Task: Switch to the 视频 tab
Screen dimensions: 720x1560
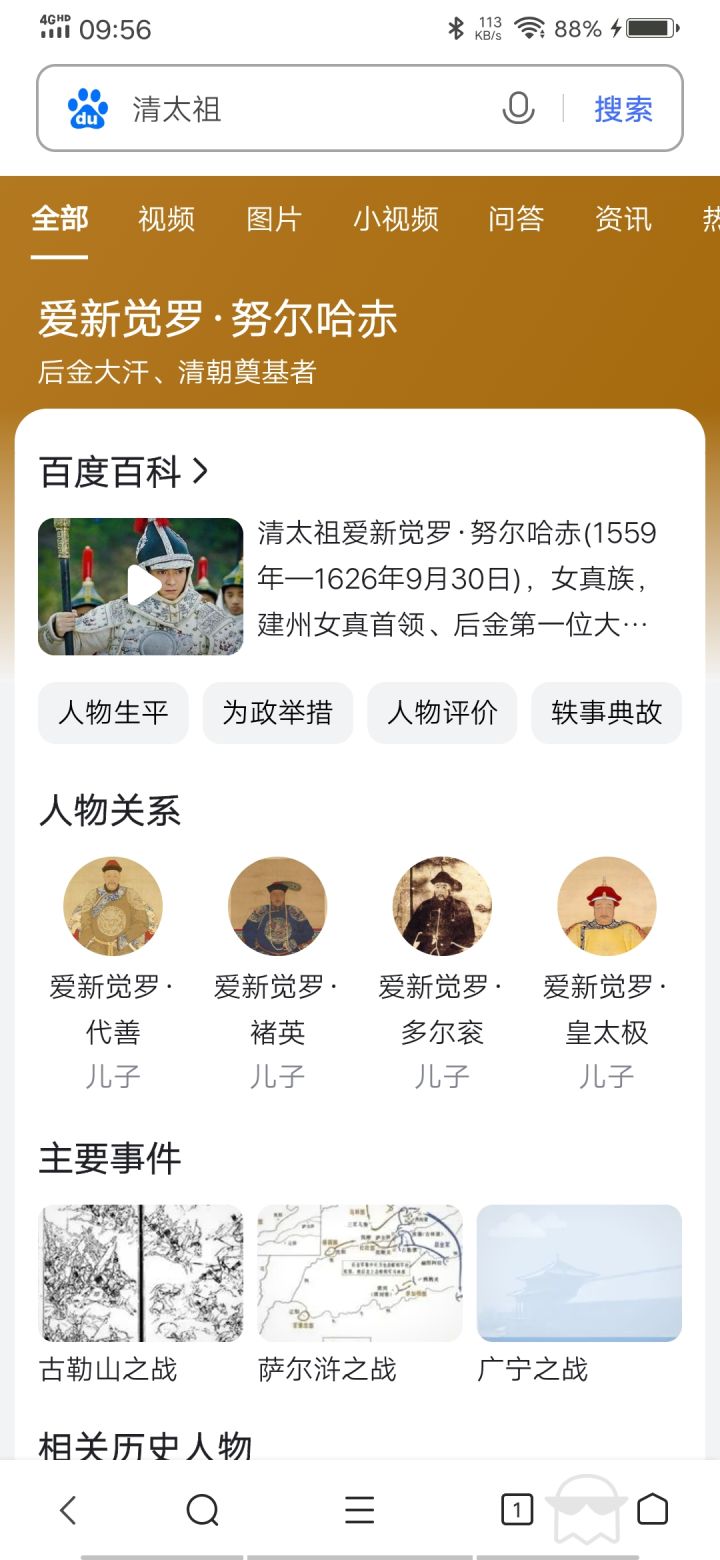Action: (x=166, y=219)
